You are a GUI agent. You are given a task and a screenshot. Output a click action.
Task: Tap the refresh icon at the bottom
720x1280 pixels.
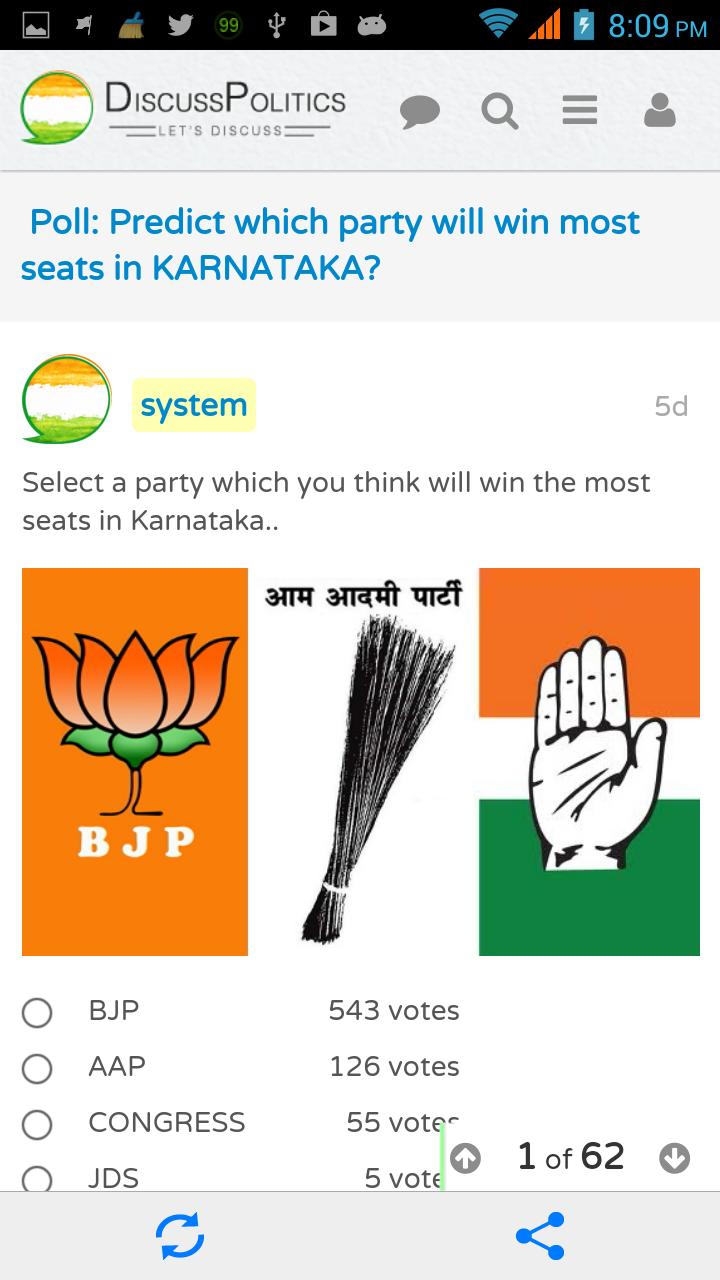181,1235
